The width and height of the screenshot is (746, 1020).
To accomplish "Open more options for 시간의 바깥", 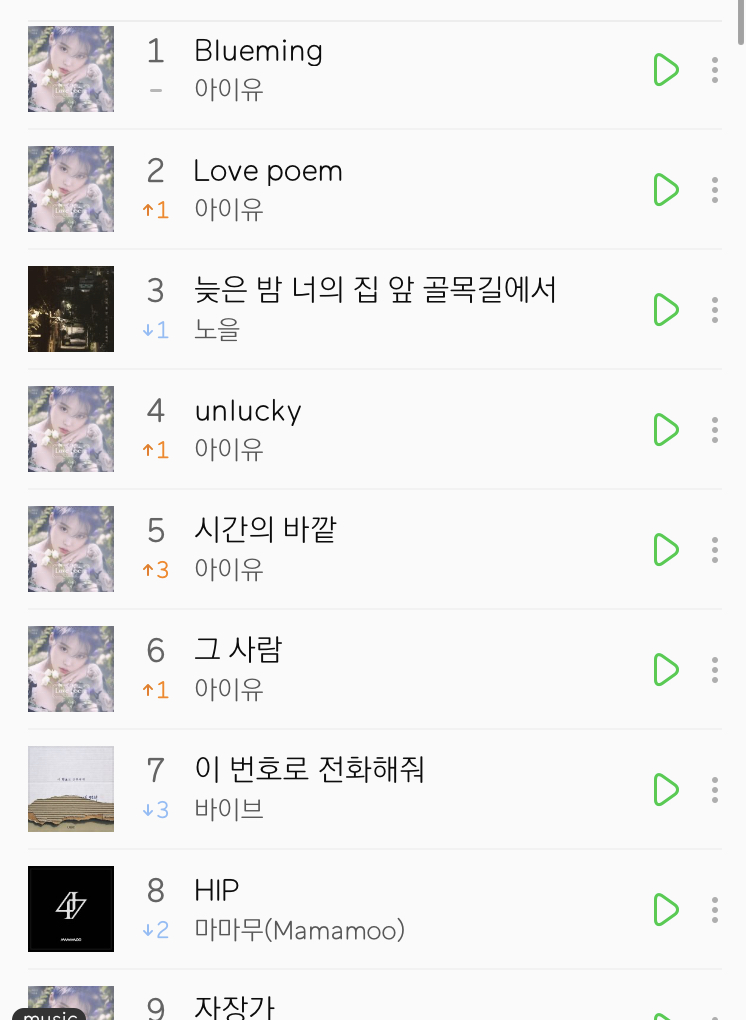I will pyautogui.click(x=715, y=550).
